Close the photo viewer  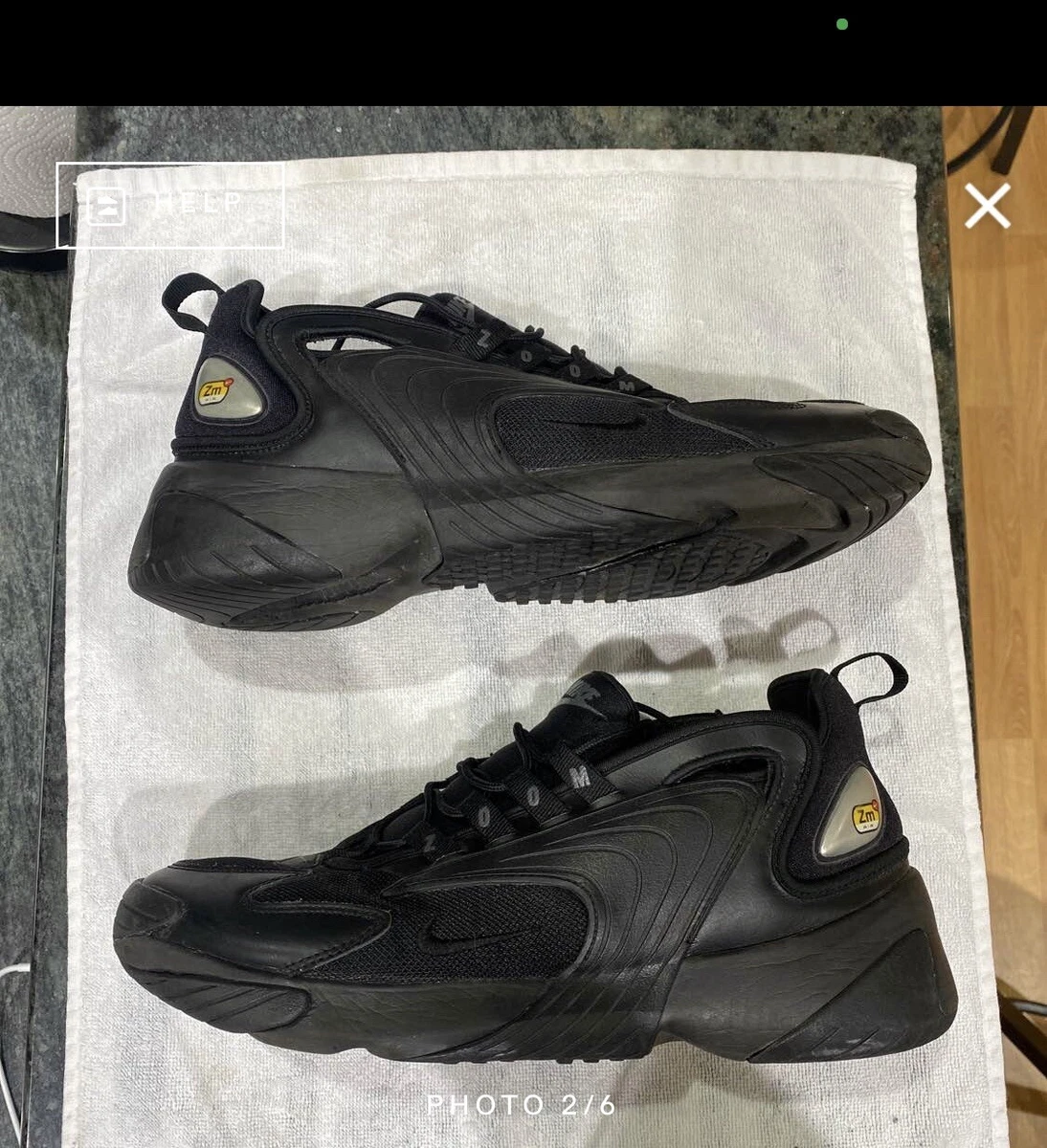coord(987,206)
